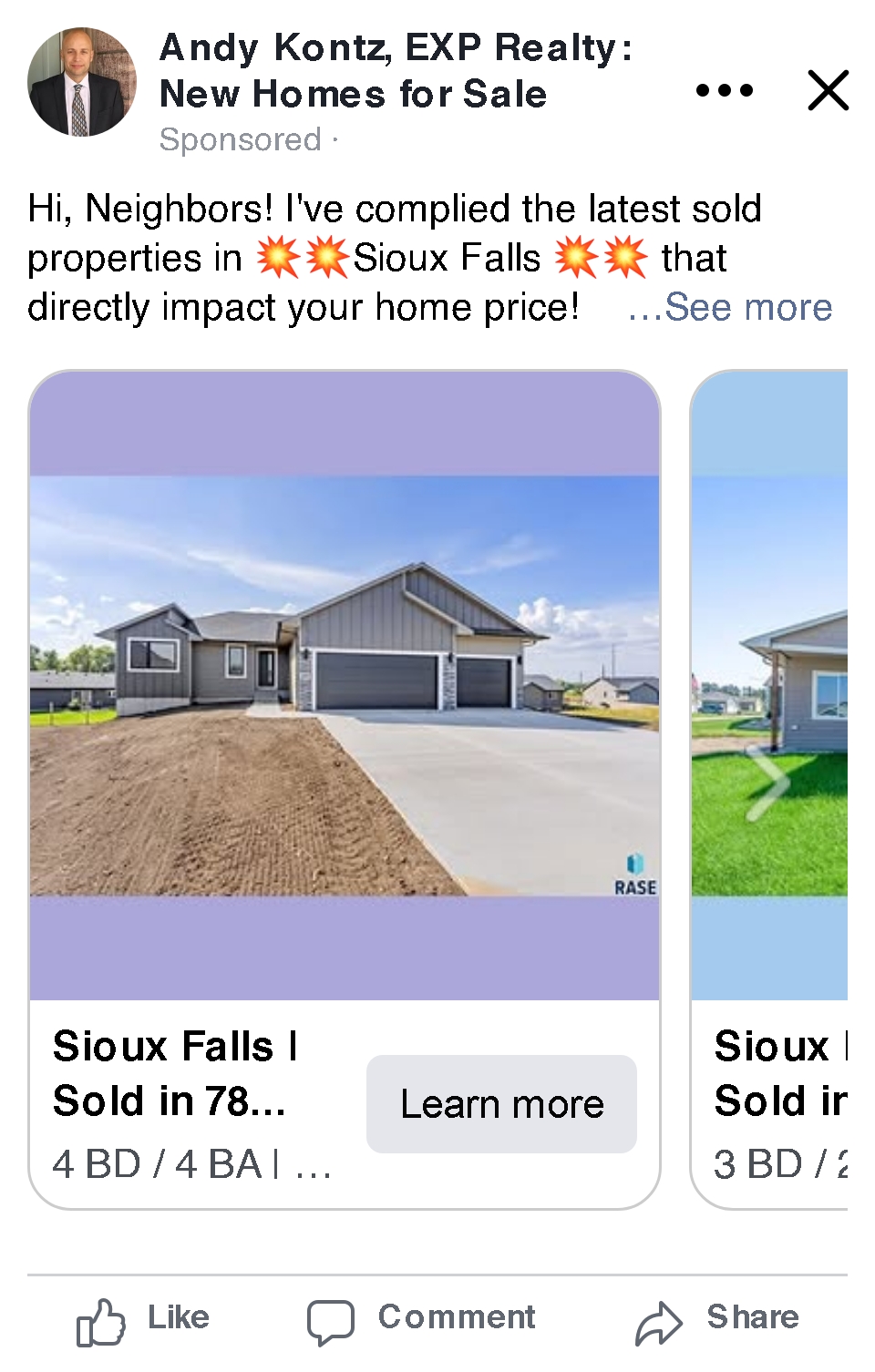
Task: Open the three-dot post options menu
Action: pyautogui.click(x=725, y=90)
